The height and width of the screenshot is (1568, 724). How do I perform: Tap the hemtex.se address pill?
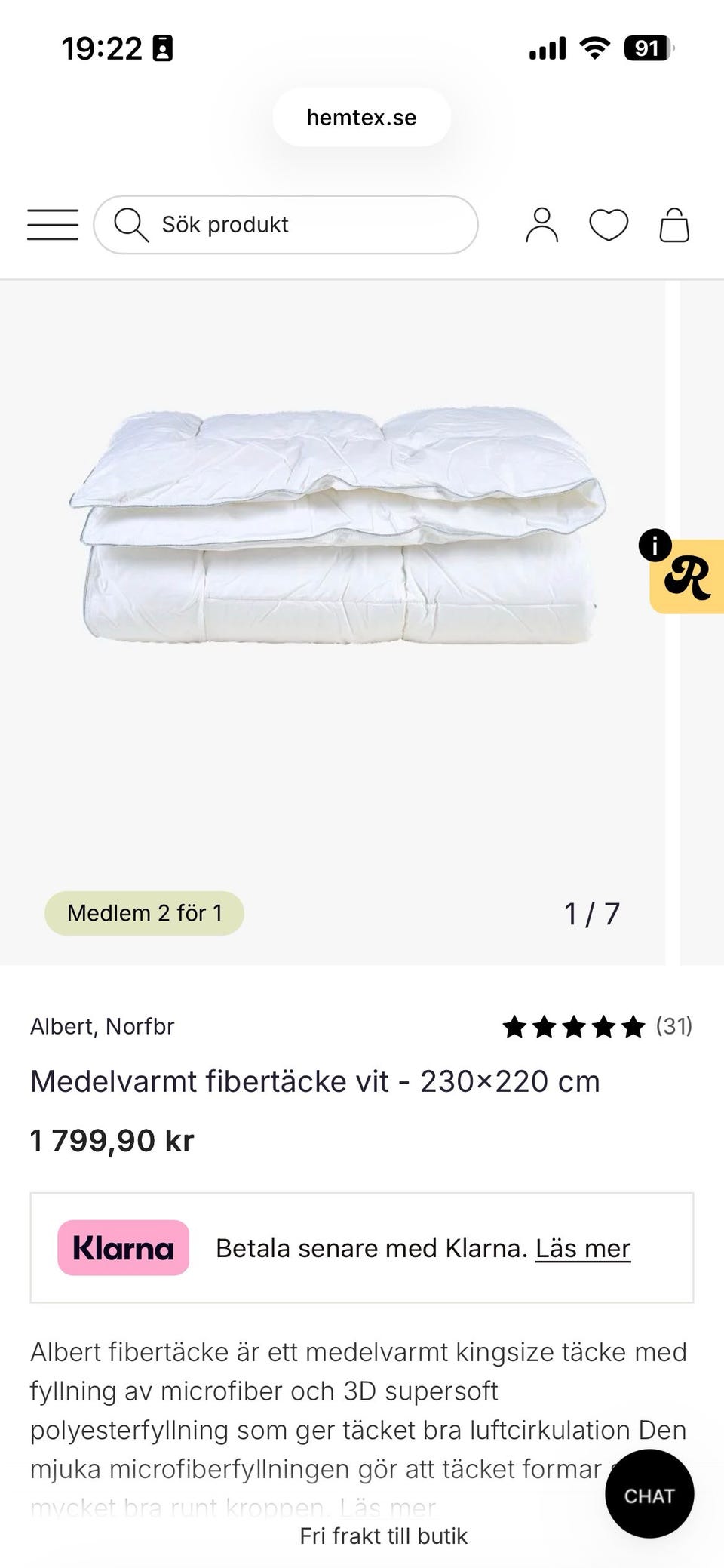click(361, 118)
